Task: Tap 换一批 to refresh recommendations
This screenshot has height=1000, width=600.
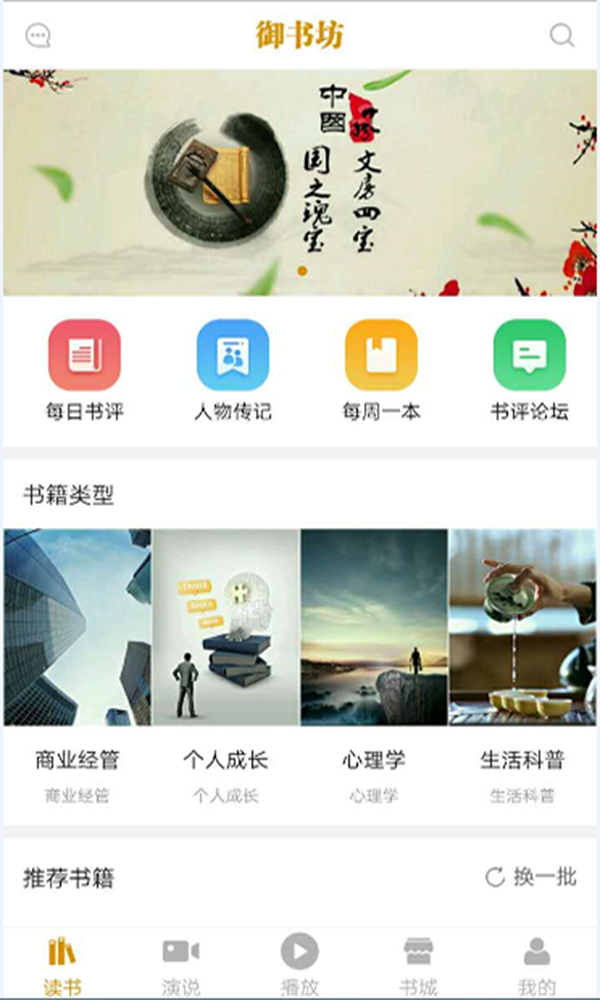Action: click(x=530, y=877)
